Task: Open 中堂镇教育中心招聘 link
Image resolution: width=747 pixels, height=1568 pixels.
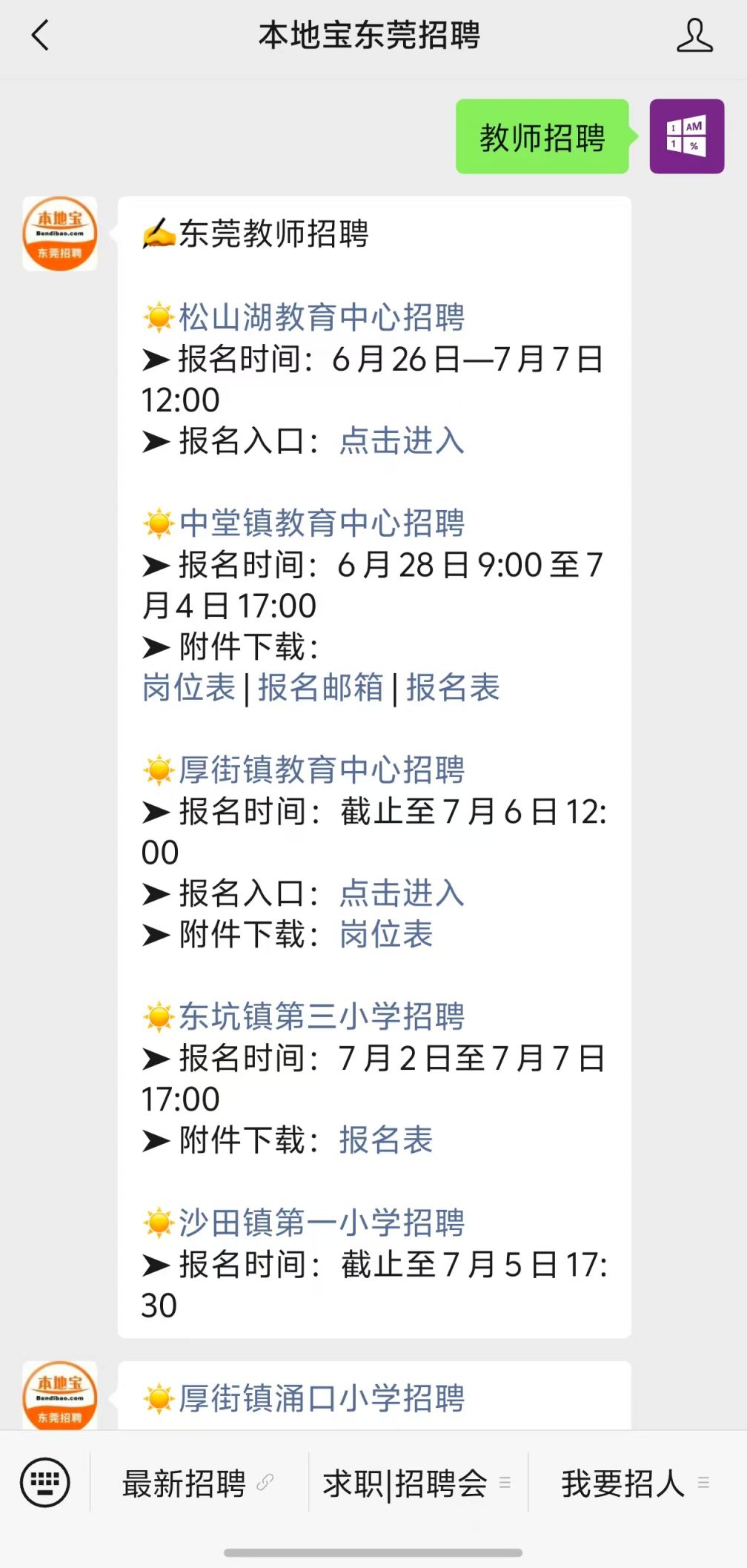Action: [x=322, y=523]
